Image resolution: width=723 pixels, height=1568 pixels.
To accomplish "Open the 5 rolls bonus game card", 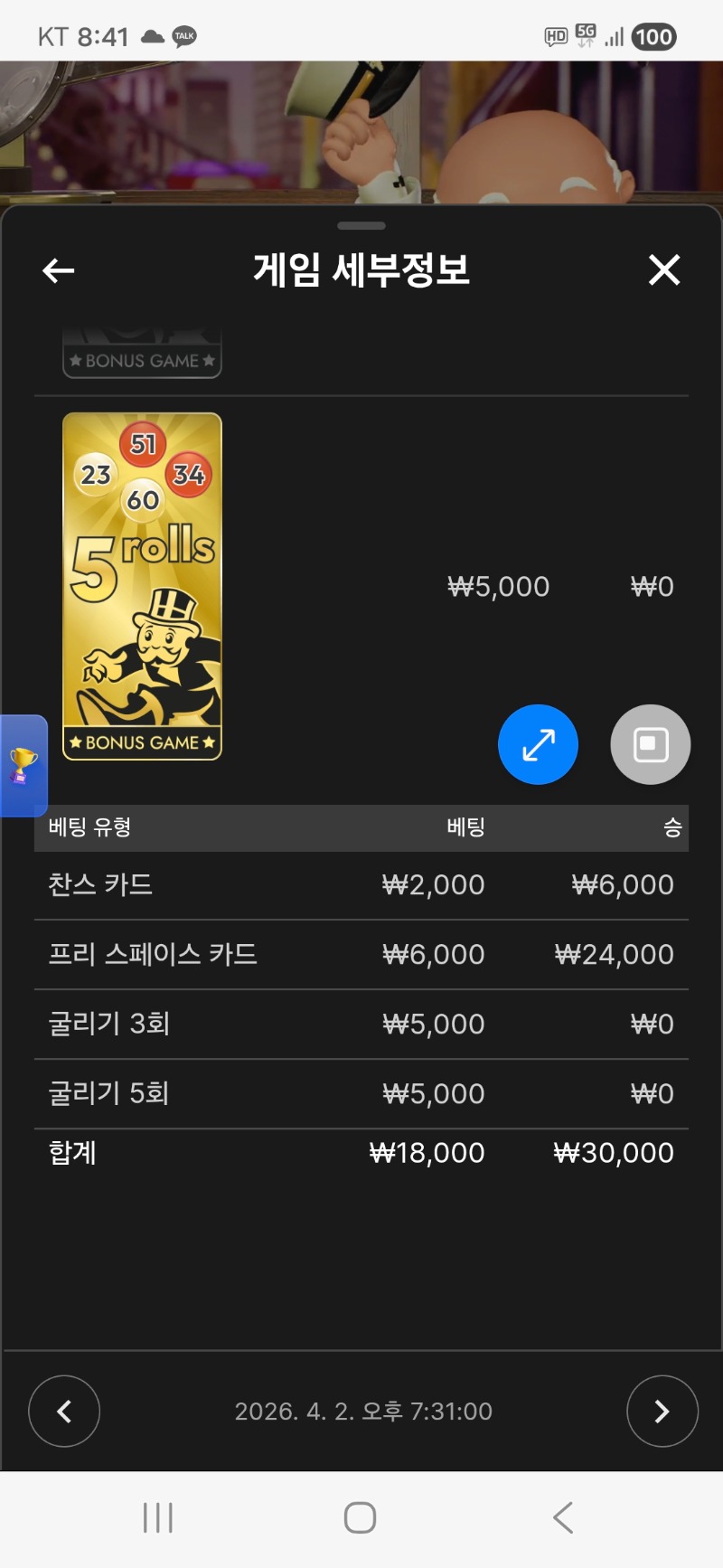I will pyautogui.click(x=142, y=586).
